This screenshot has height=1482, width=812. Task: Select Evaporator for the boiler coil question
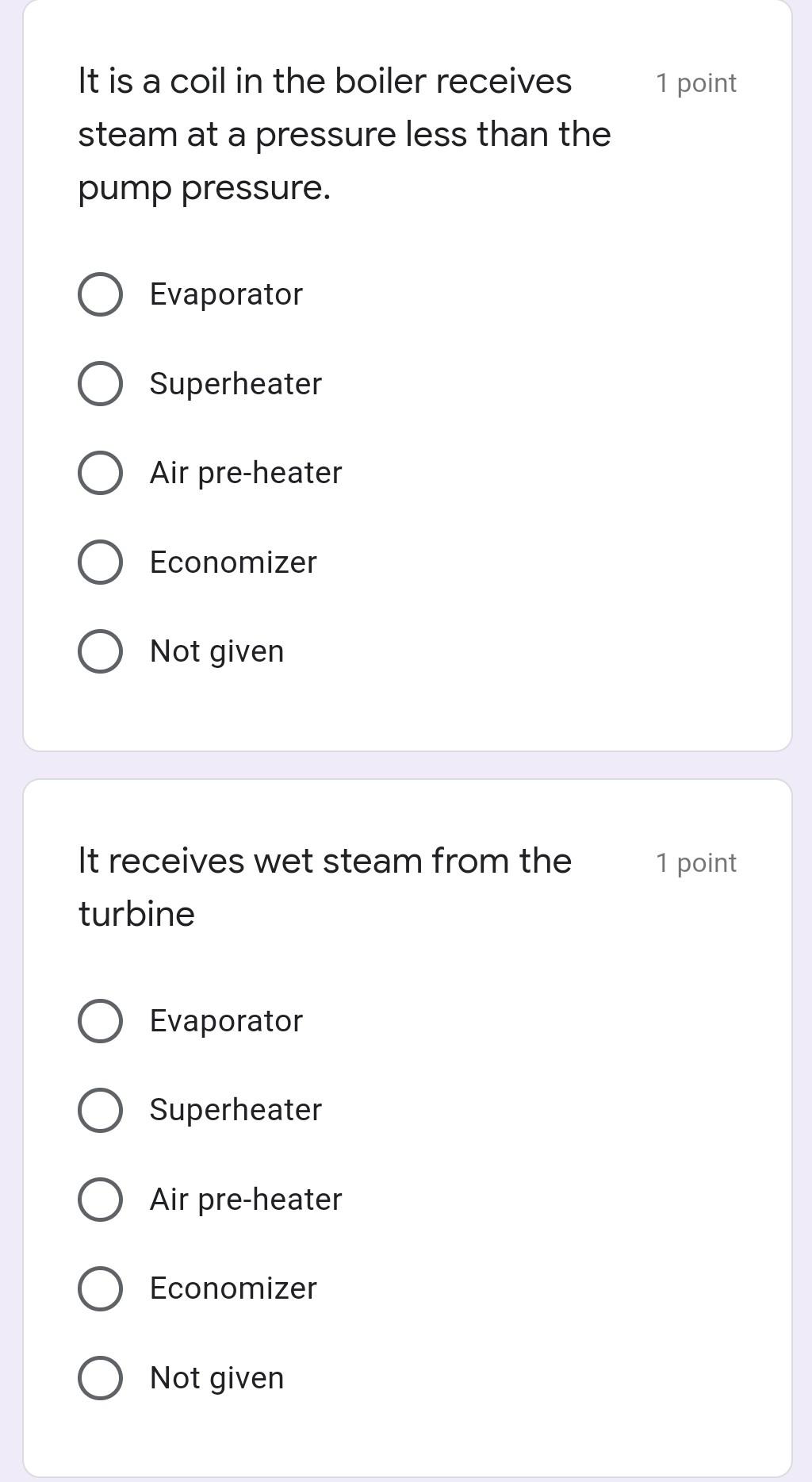tap(101, 294)
